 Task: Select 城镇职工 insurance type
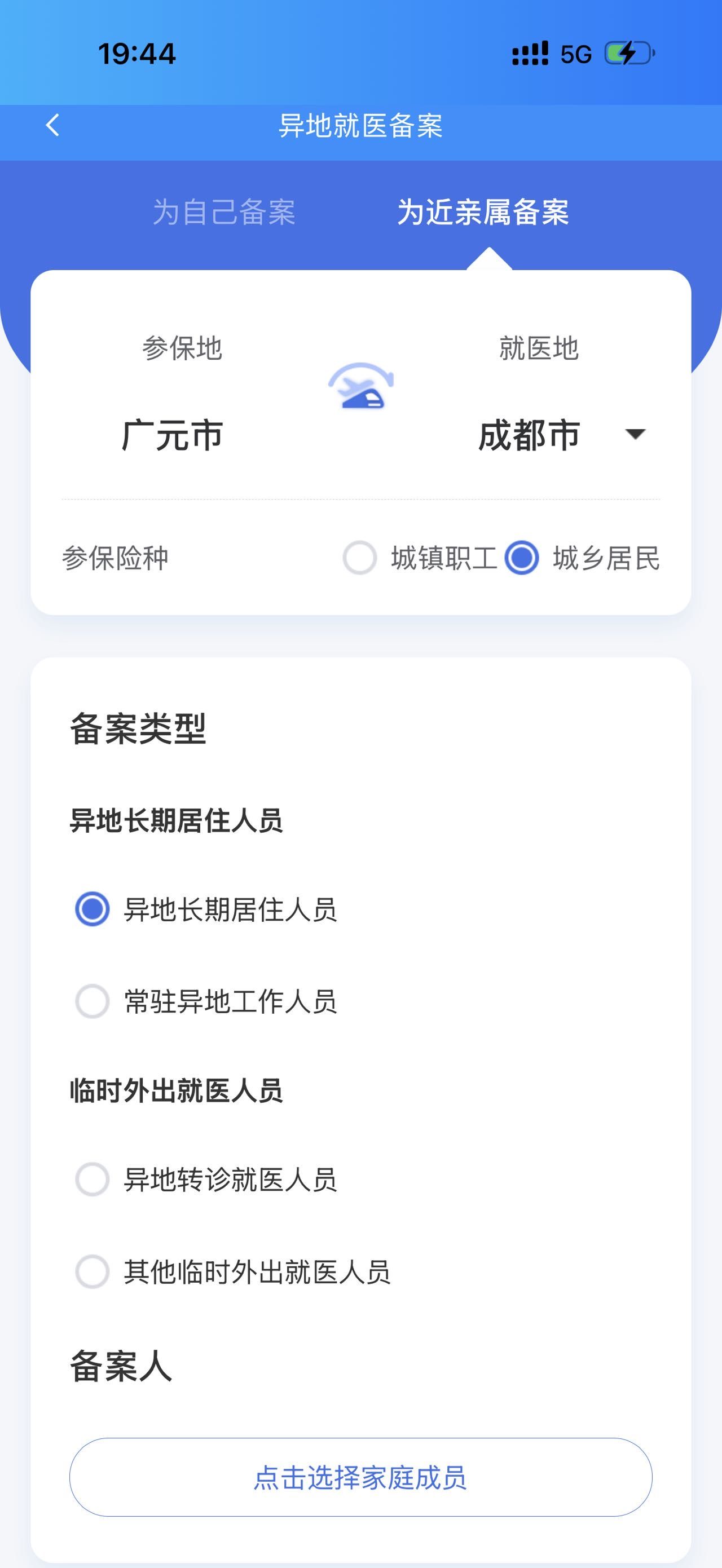click(360, 558)
